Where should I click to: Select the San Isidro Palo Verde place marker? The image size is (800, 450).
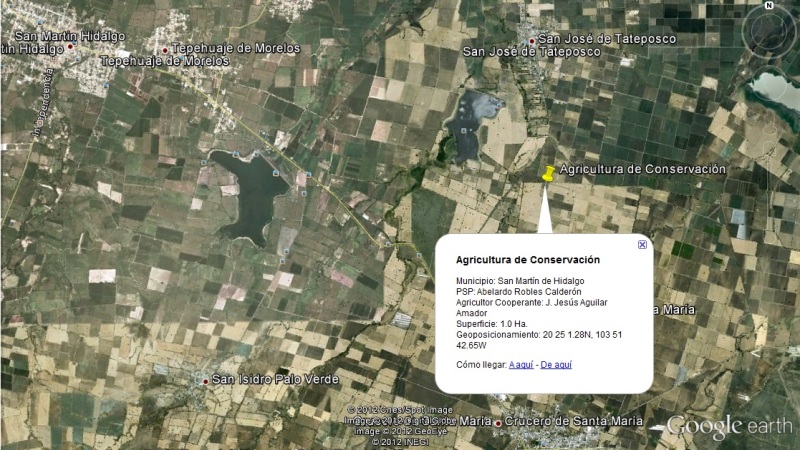pyautogui.click(x=205, y=380)
